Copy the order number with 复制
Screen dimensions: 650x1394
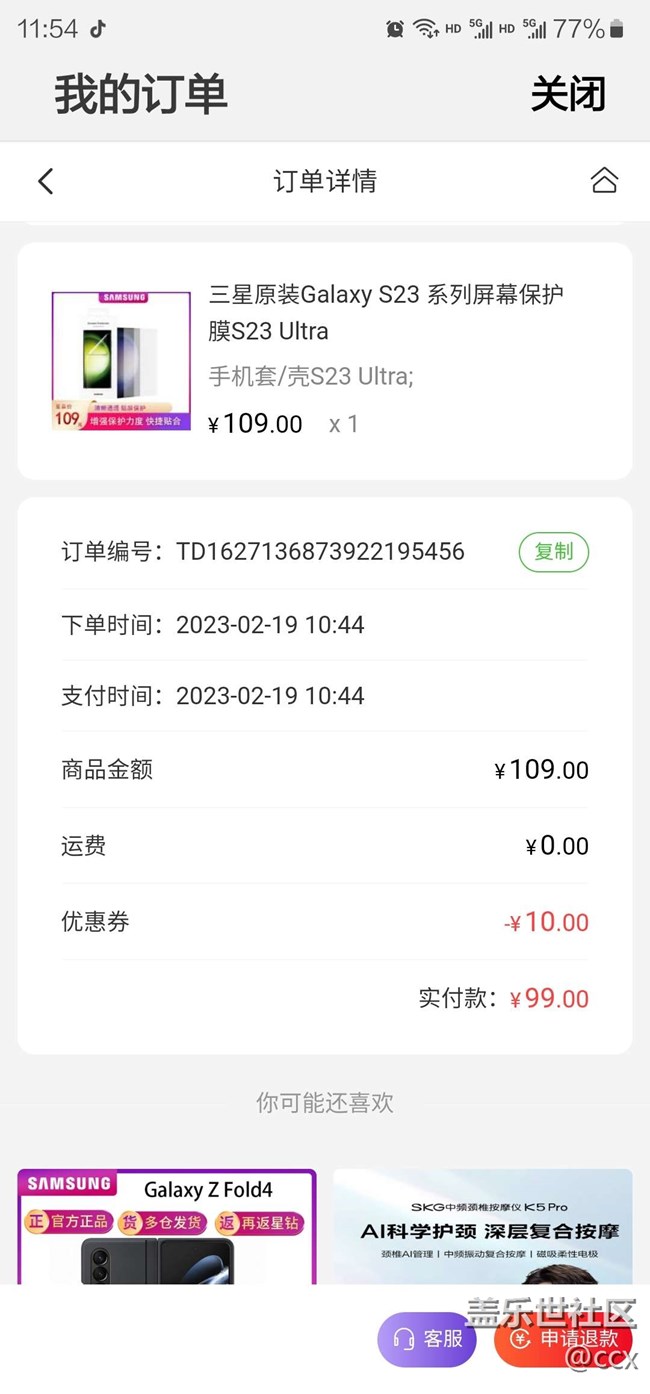click(x=553, y=551)
